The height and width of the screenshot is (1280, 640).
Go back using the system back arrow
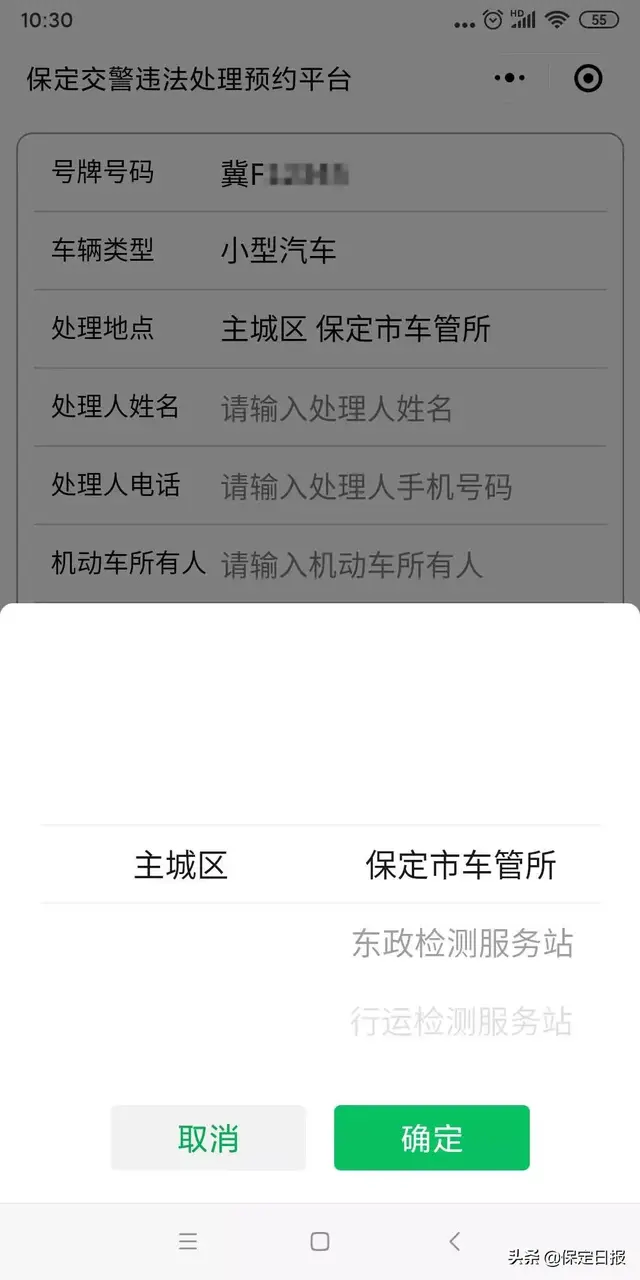pyautogui.click(x=455, y=1241)
